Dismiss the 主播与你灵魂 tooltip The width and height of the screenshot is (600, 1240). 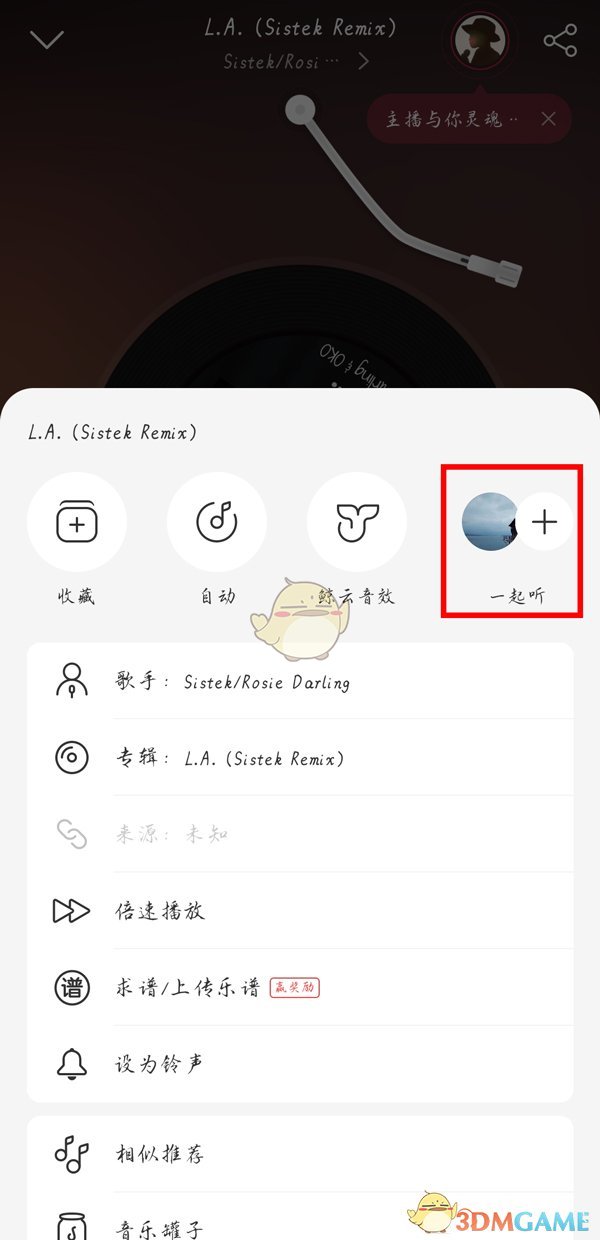548,119
